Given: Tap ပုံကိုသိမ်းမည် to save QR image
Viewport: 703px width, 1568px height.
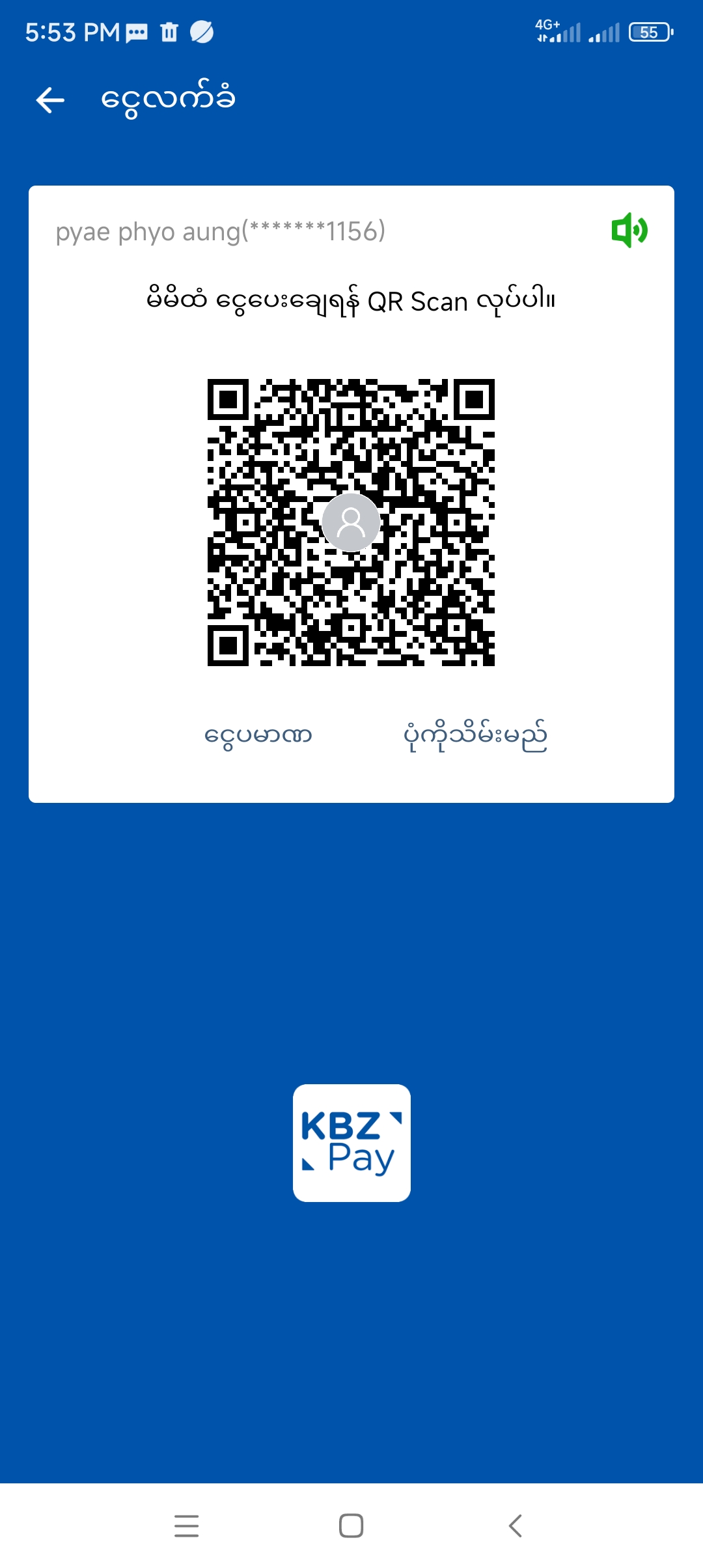Looking at the screenshot, I should 475,736.
